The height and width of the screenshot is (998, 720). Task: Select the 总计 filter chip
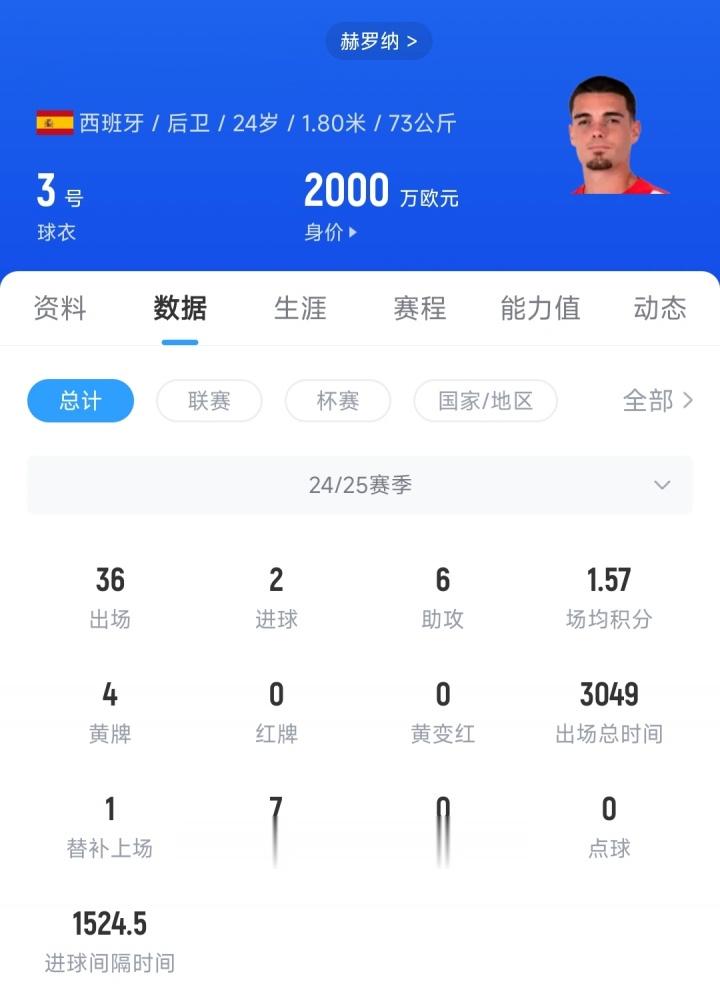click(80, 401)
